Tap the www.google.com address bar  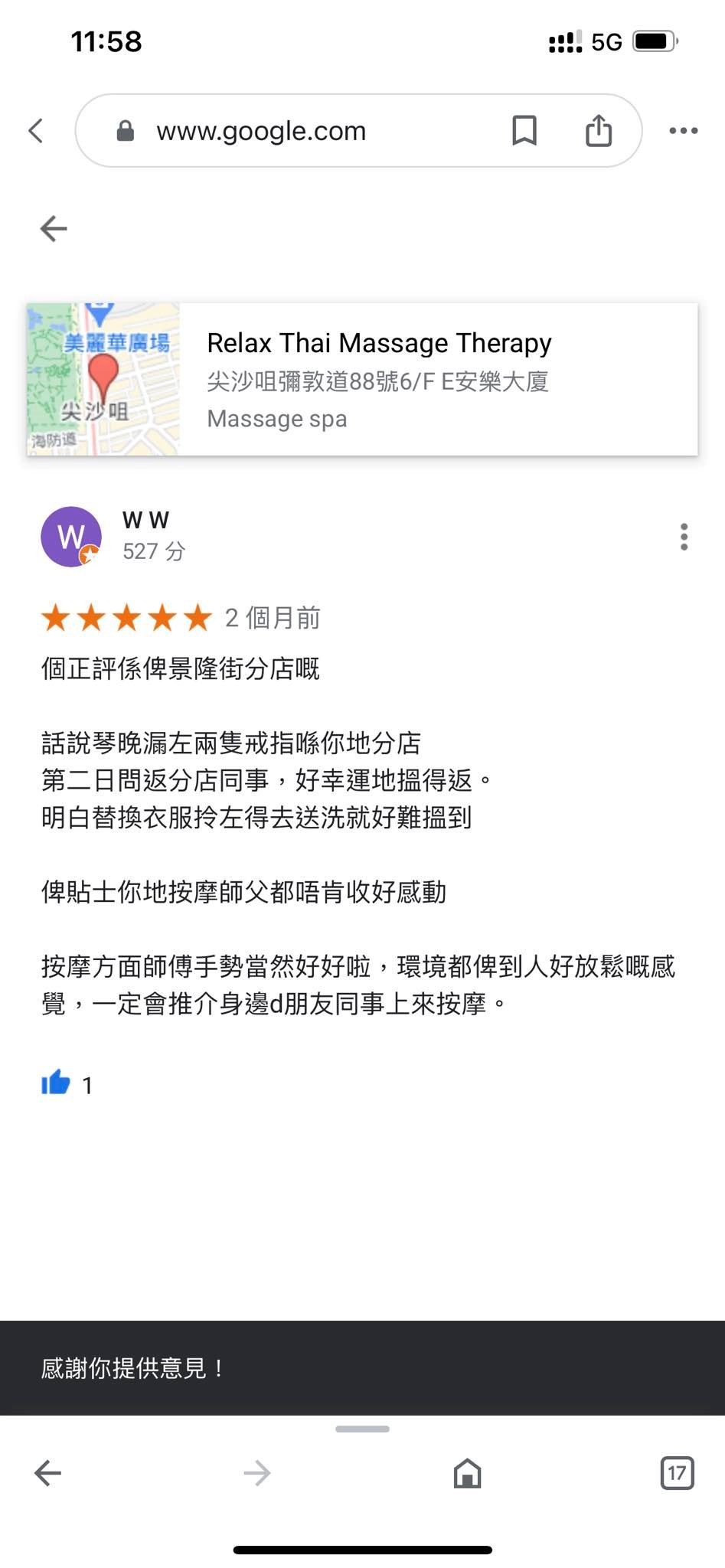(x=260, y=131)
